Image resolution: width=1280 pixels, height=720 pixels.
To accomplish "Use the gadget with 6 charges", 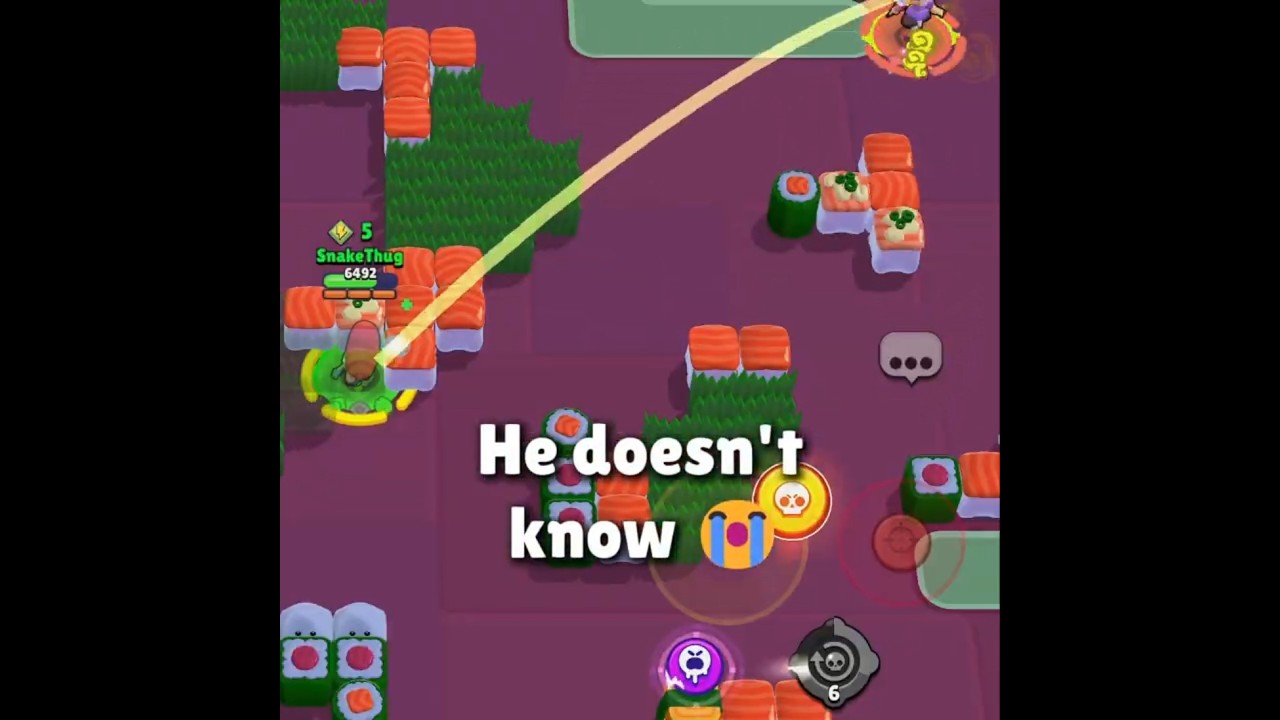I will pyautogui.click(x=834, y=661).
